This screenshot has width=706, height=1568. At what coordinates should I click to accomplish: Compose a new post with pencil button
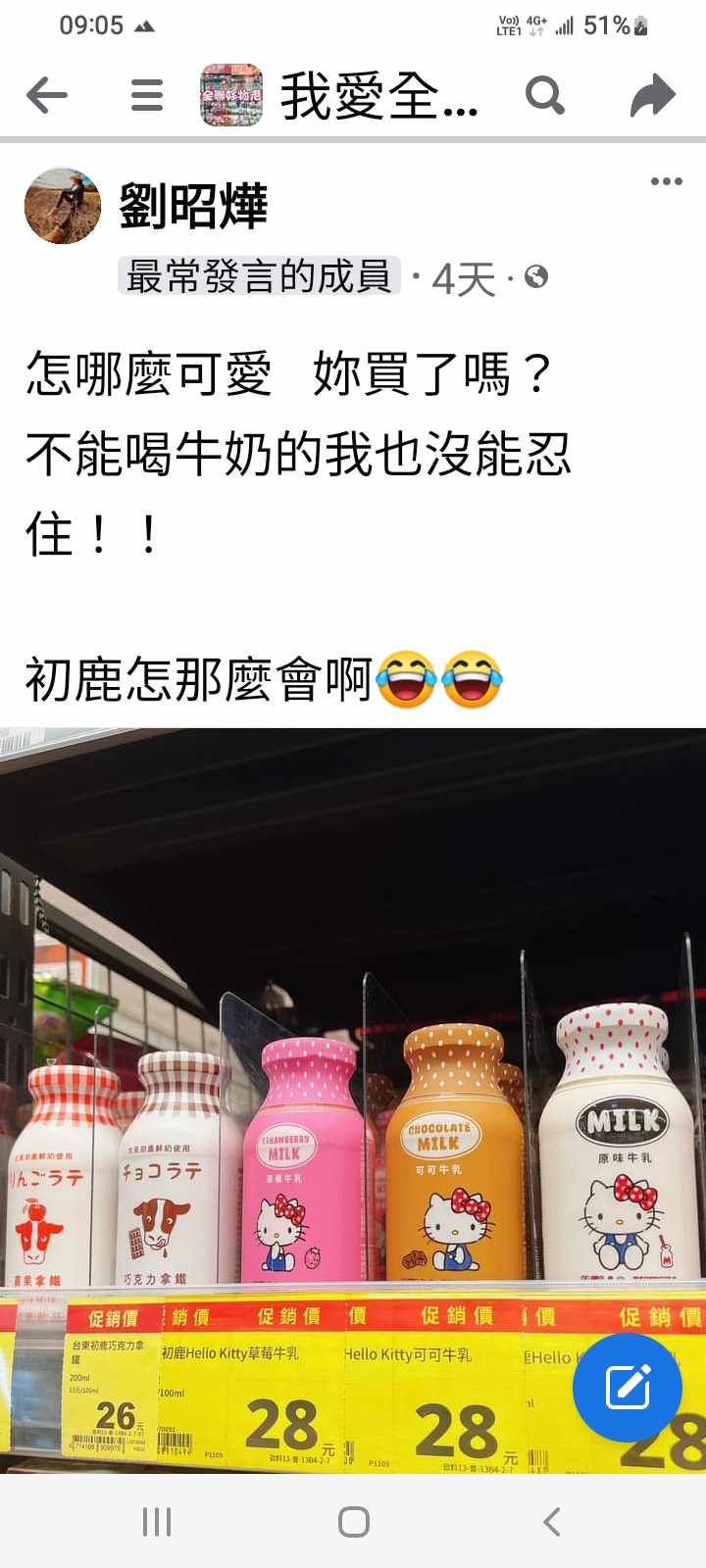(x=627, y=1386)
